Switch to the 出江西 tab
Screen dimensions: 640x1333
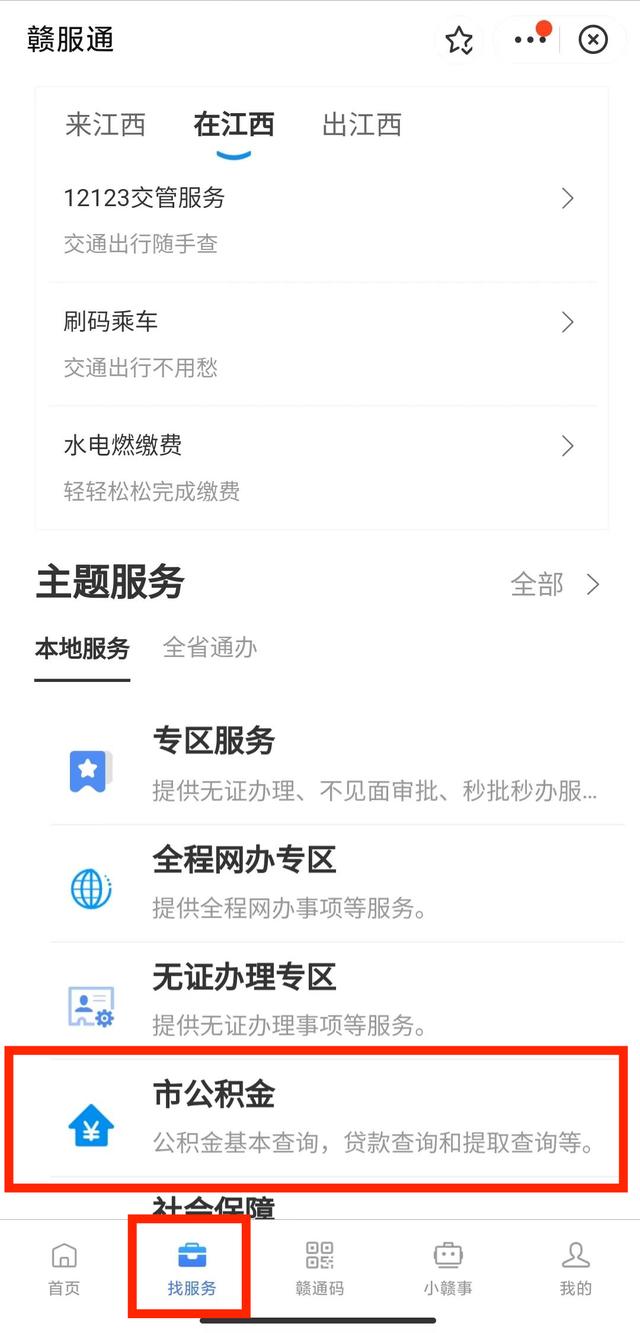362,125
